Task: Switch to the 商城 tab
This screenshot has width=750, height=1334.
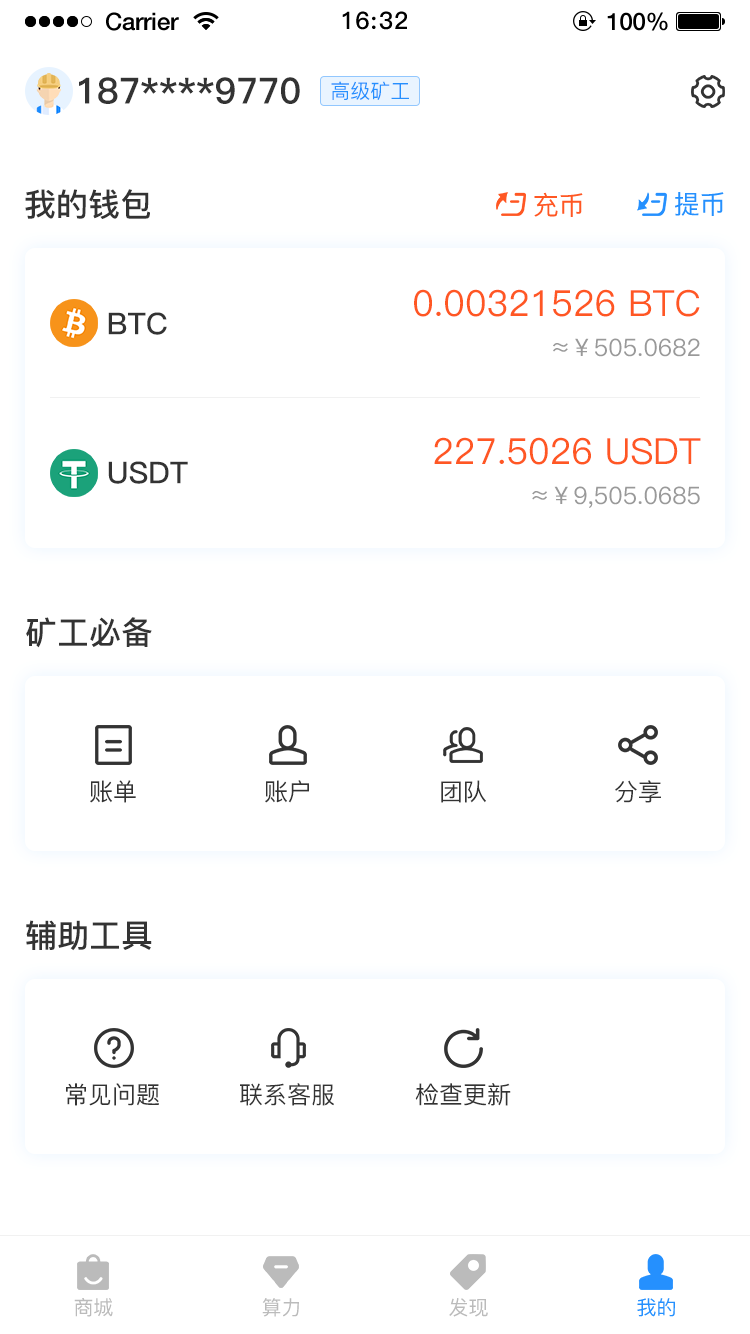Action: pyautogui.click(x=94, y=1286)
